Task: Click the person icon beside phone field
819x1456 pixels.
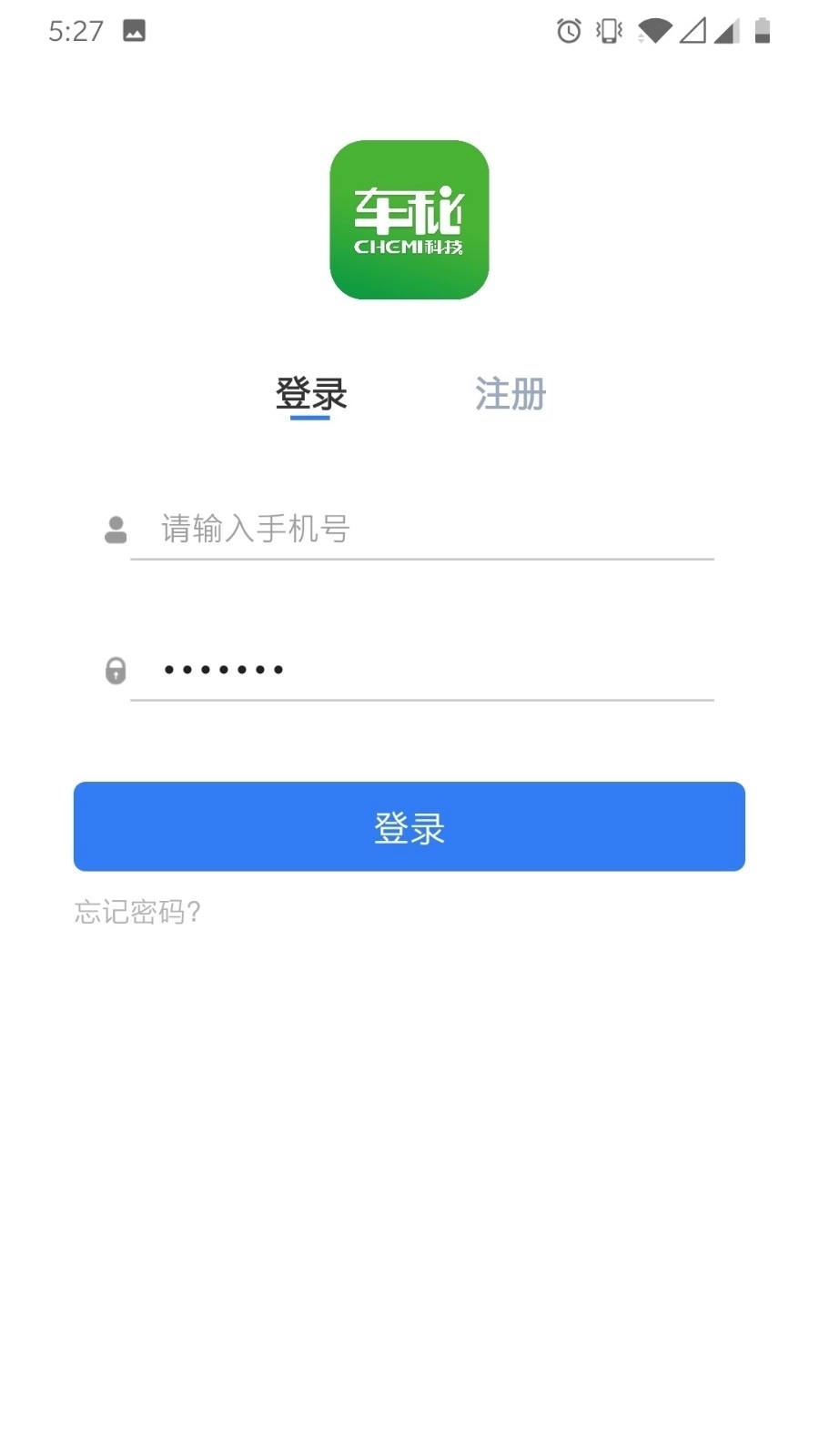Action: click(x=115, y=529)
